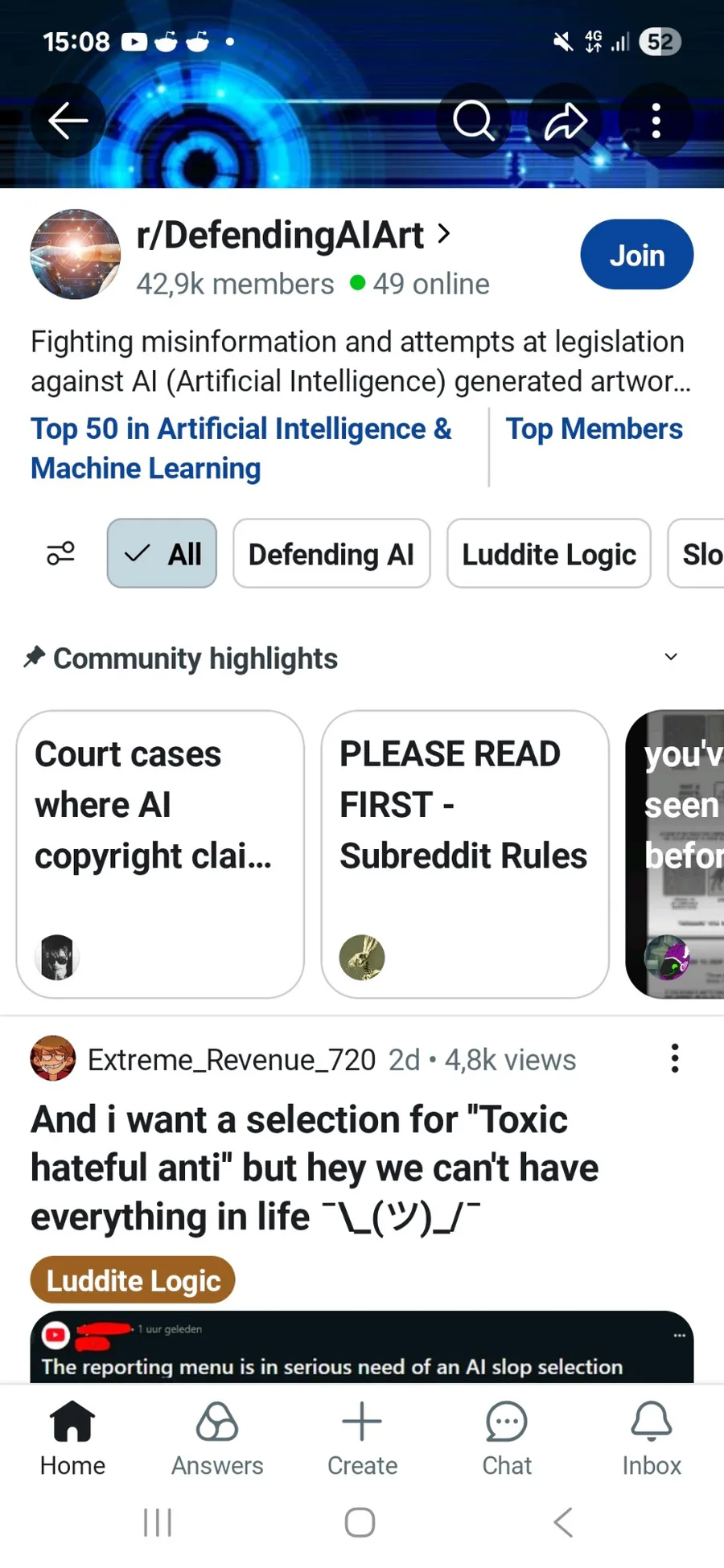724x1568 pixels.
Task: Collapse Community highlights section
Action: click(671, 657)
